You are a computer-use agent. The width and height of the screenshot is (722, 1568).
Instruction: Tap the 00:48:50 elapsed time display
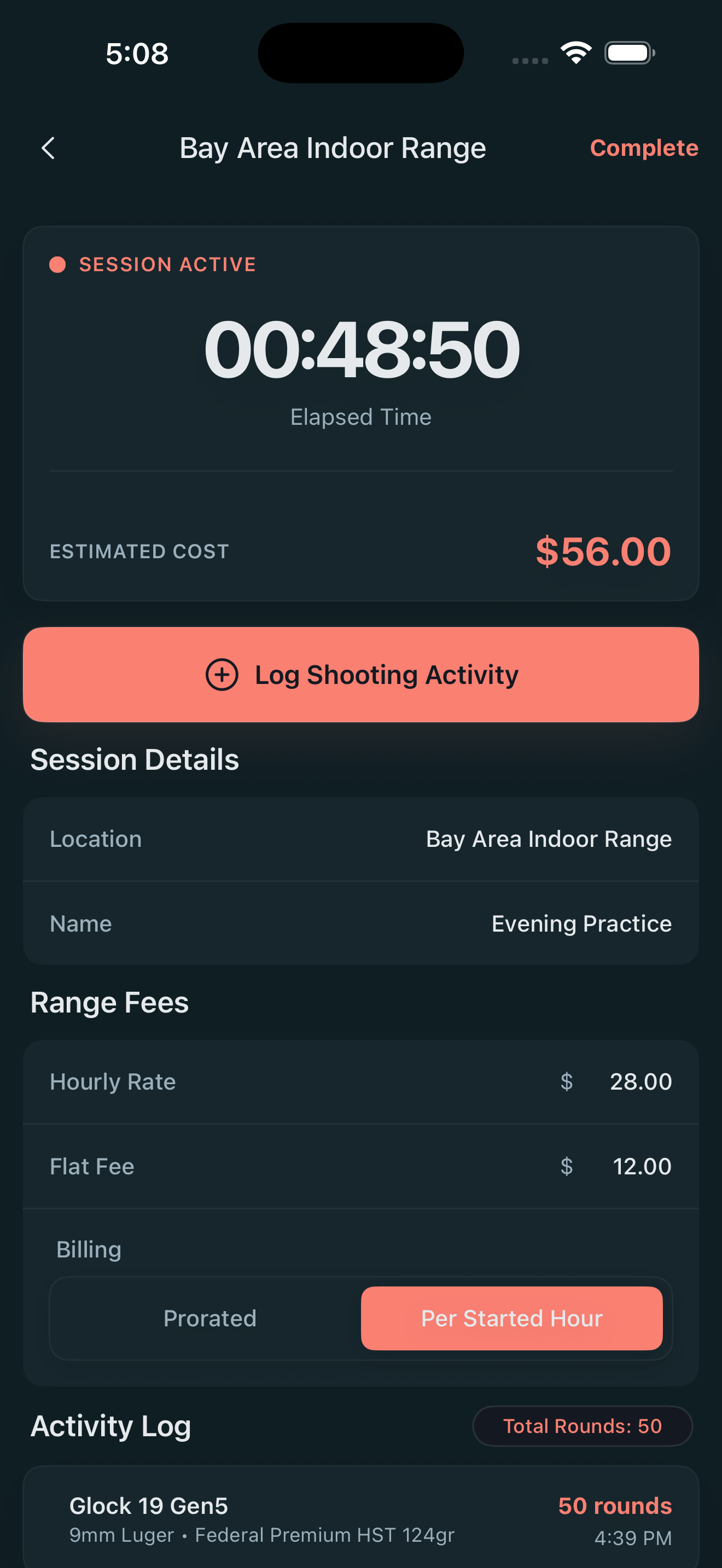361,347
